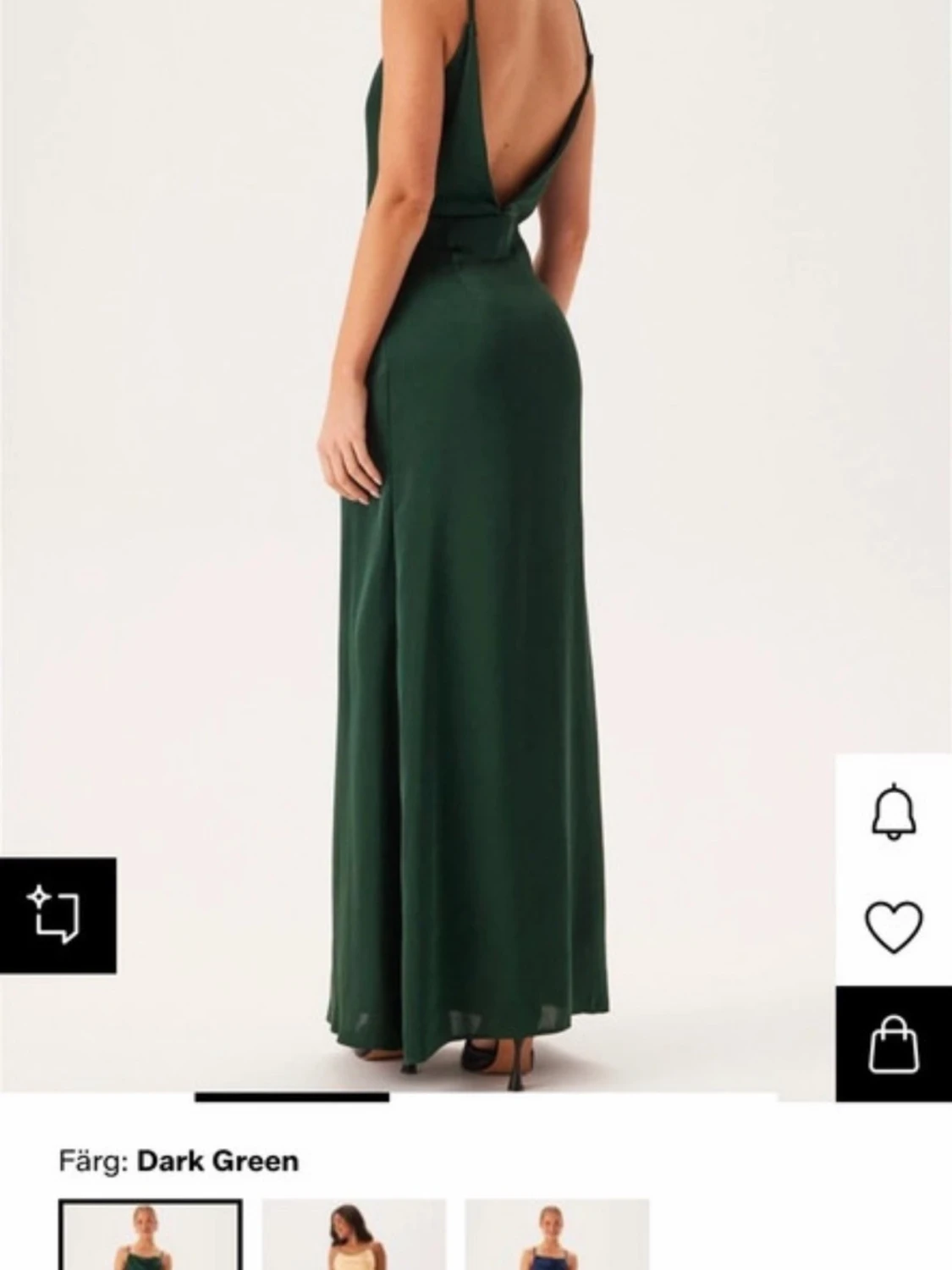Pick the navy blue color variant
This screenshot has height=1270, width=952.
(x=556, y=1236)
